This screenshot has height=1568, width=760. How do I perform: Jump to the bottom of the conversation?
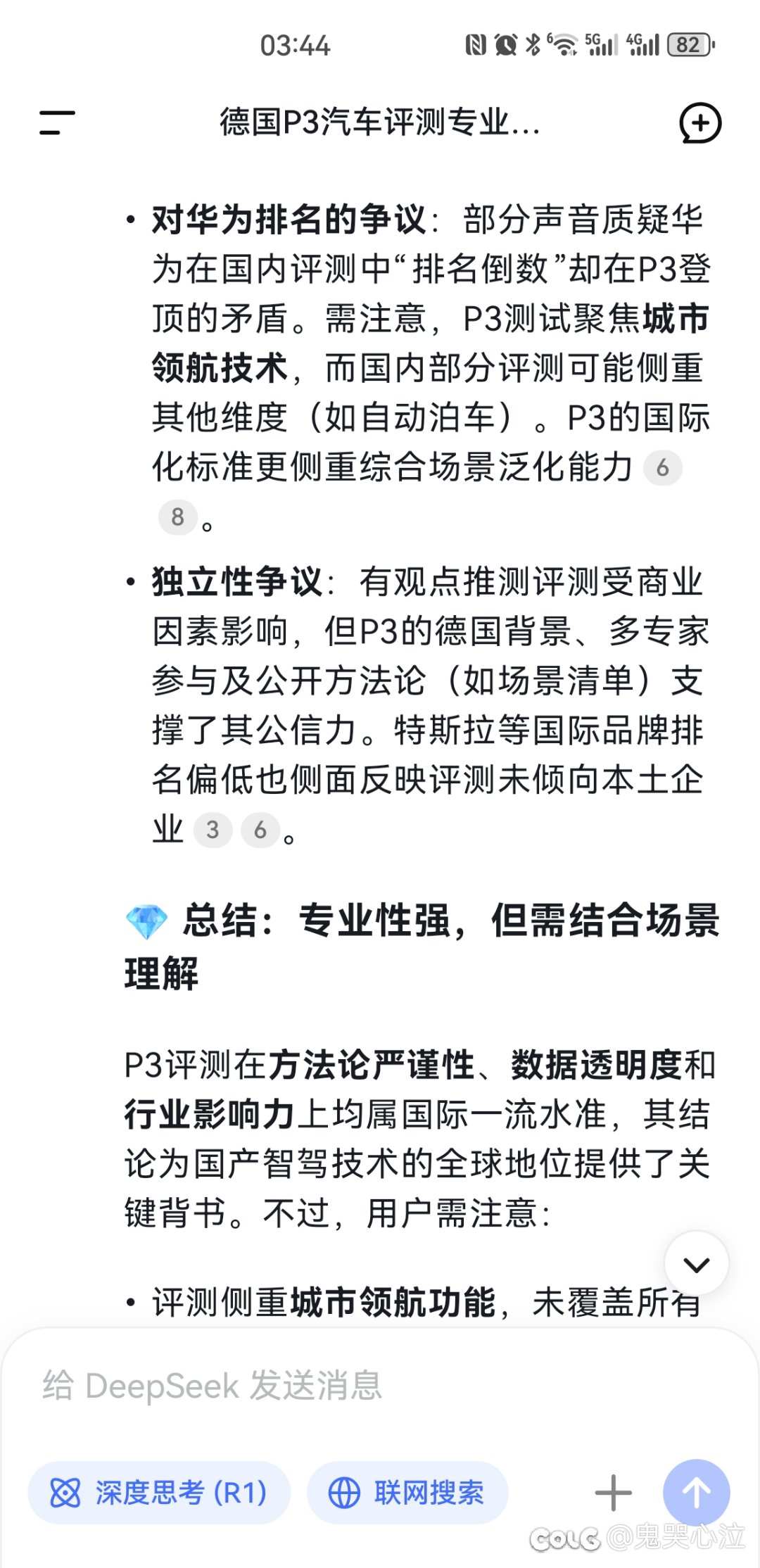point(696,1264)
